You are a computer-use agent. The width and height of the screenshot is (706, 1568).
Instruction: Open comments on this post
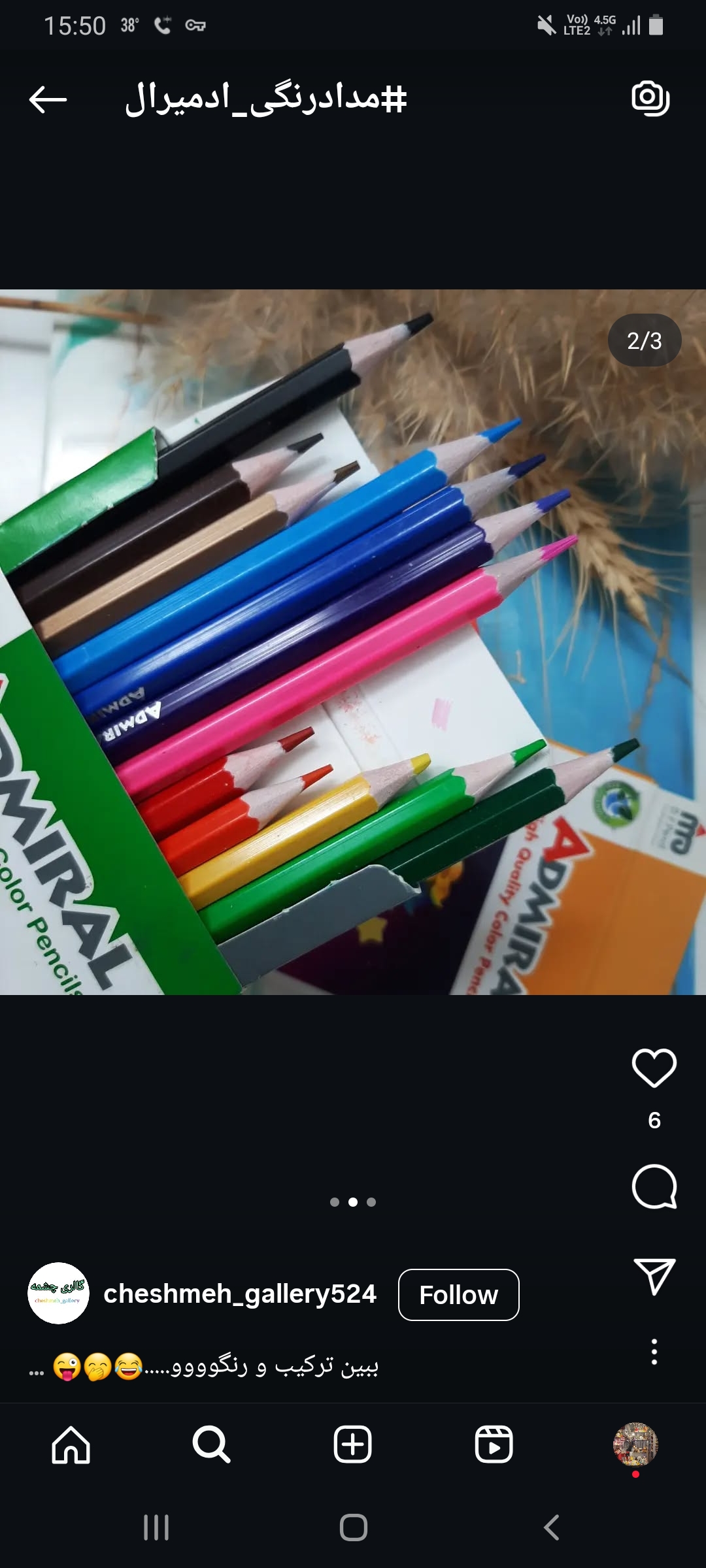(x=654, y=1186)
